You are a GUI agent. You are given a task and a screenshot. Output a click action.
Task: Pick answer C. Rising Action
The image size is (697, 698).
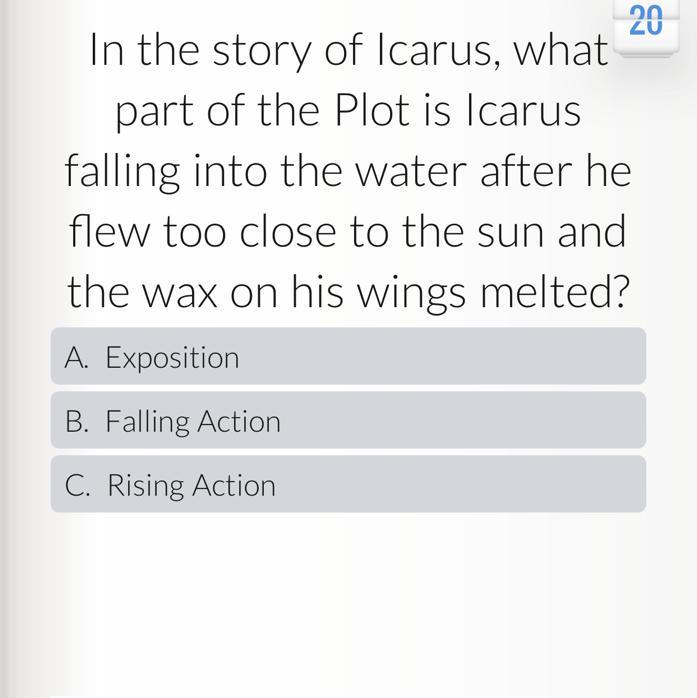pyautogui.click(x=348, y=484)
